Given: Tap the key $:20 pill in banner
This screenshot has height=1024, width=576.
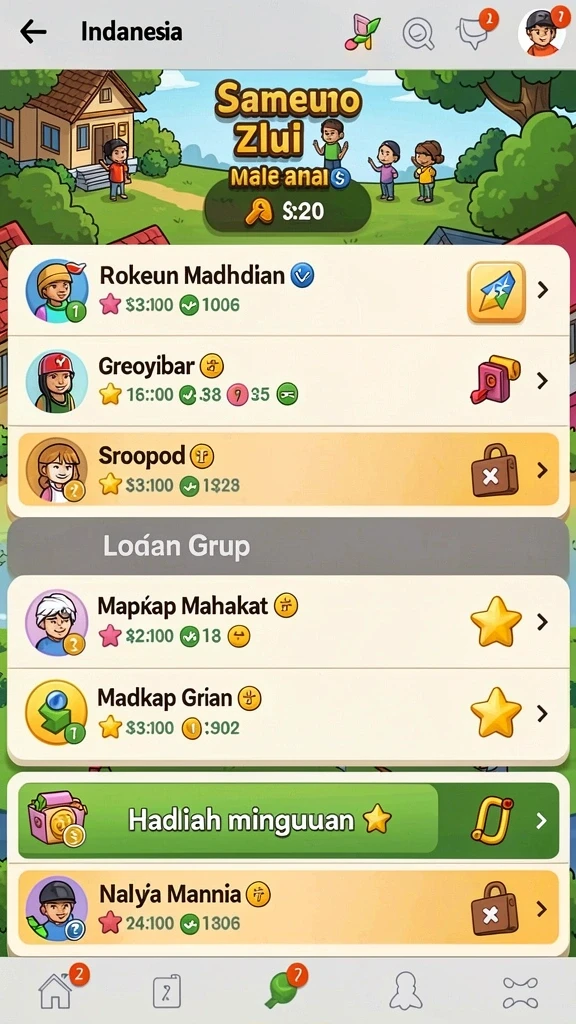Looking at the screenshot, I should [x=287, y=210].
